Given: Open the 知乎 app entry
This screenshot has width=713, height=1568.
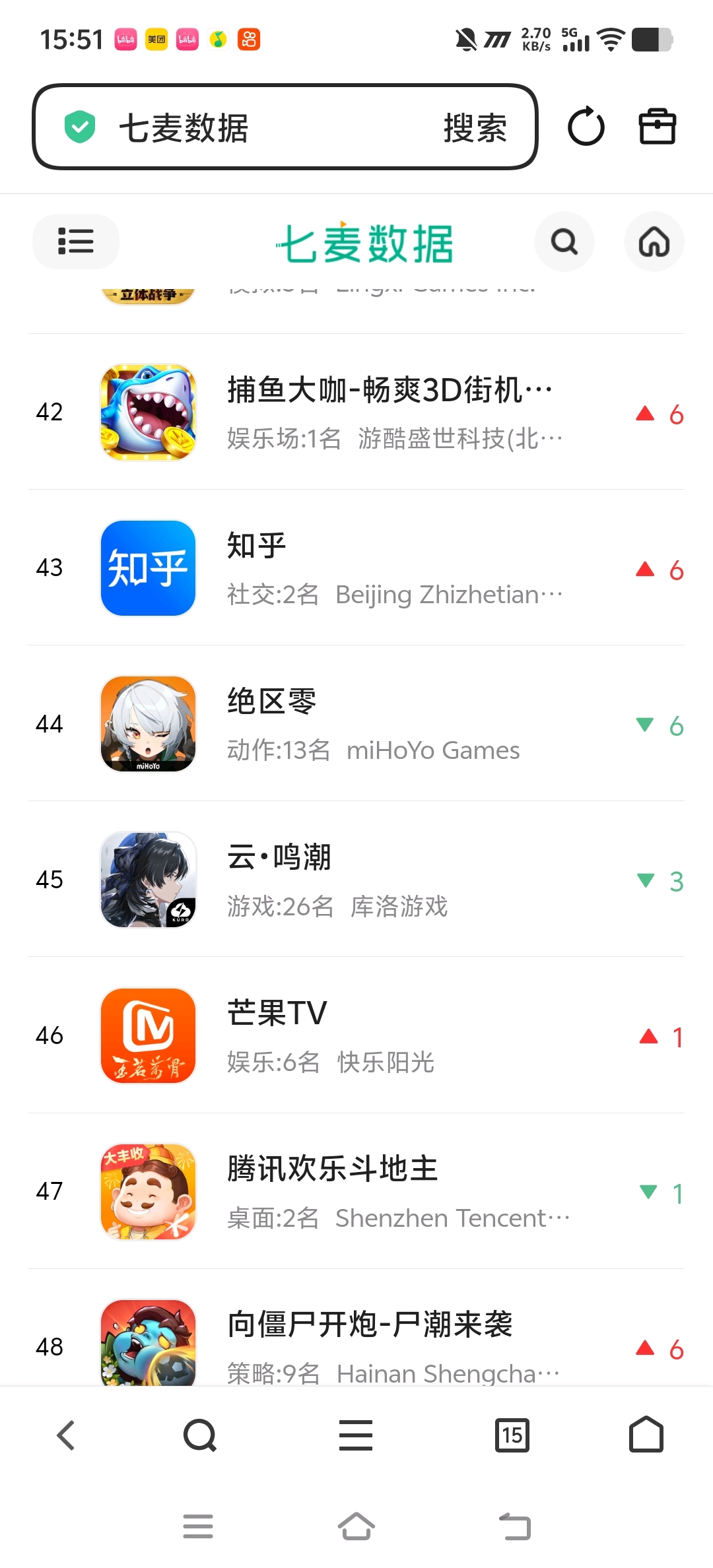Looking at the screenshot, I should (390, 568).
